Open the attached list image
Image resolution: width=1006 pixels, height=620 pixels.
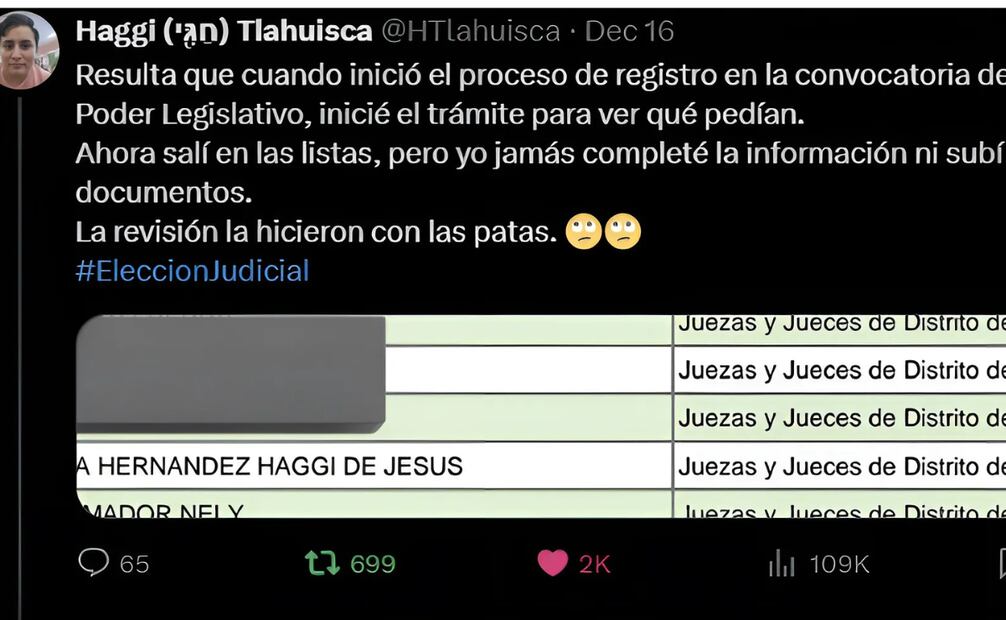click(x=540, y=416)
